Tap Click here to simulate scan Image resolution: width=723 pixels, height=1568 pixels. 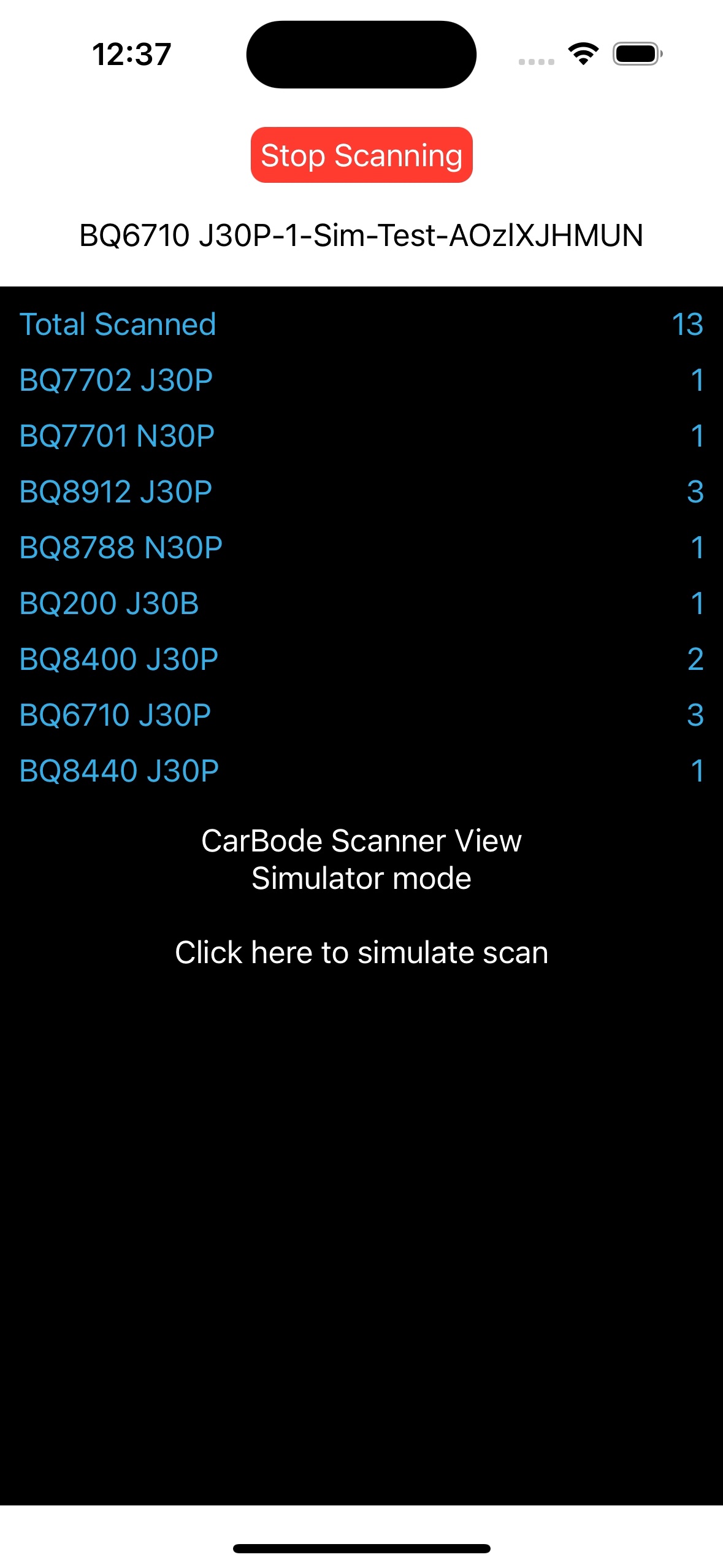(x=361, y=952)
